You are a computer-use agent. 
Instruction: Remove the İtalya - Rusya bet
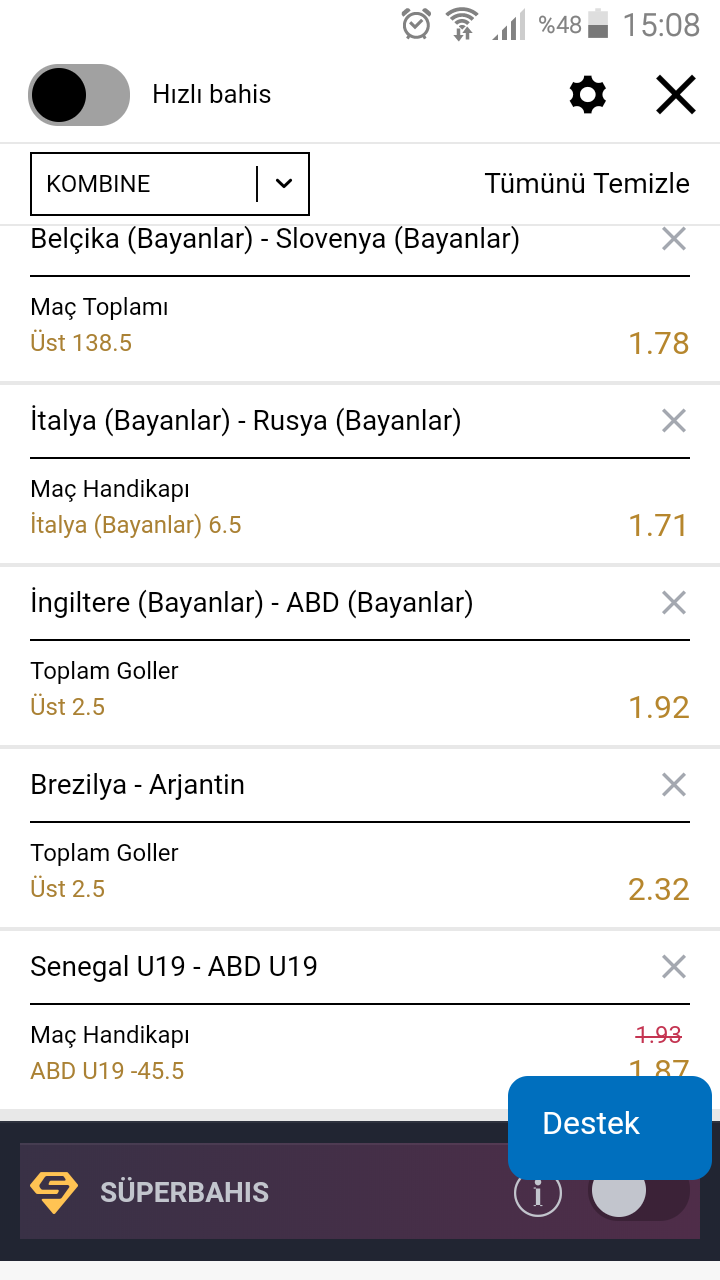pos(674,421)
